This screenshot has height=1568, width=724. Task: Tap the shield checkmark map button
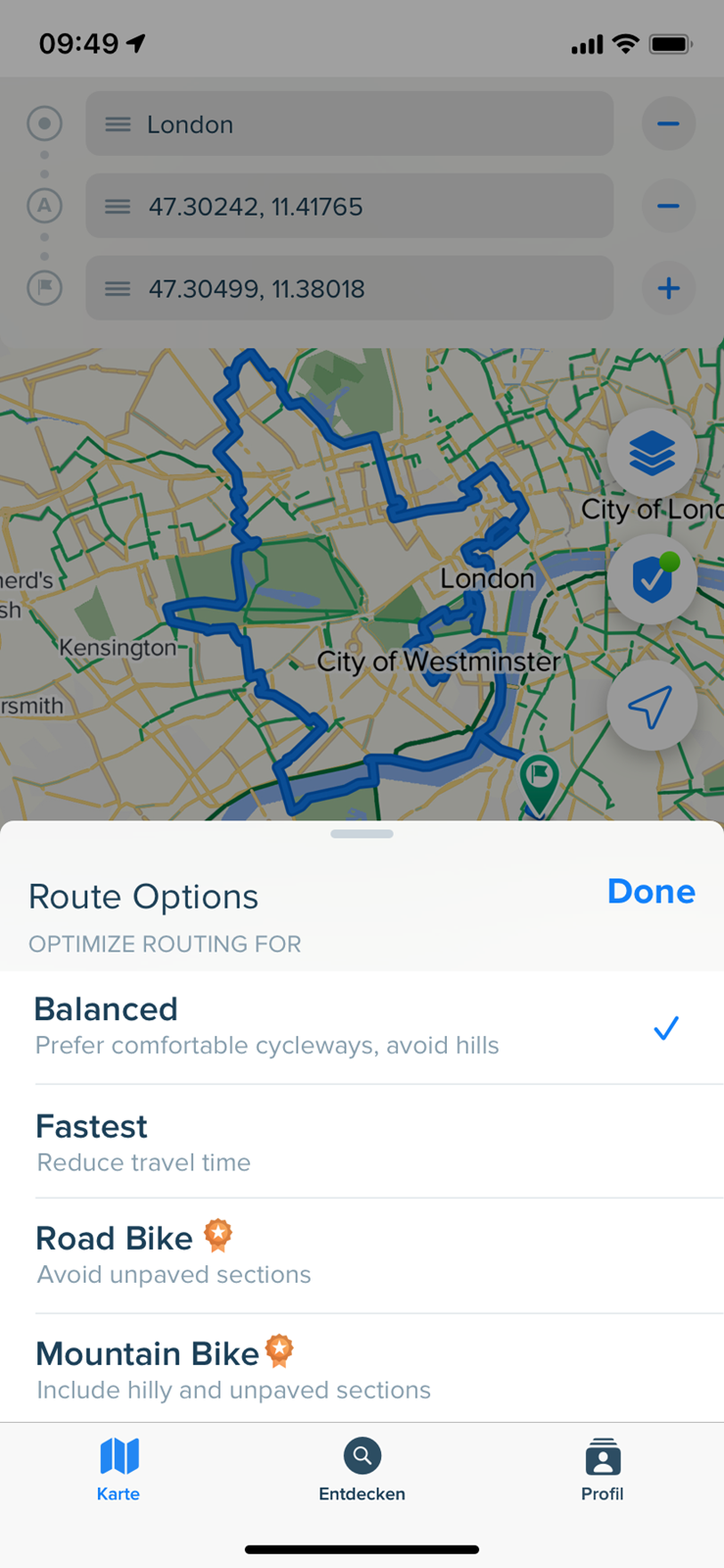652,579
